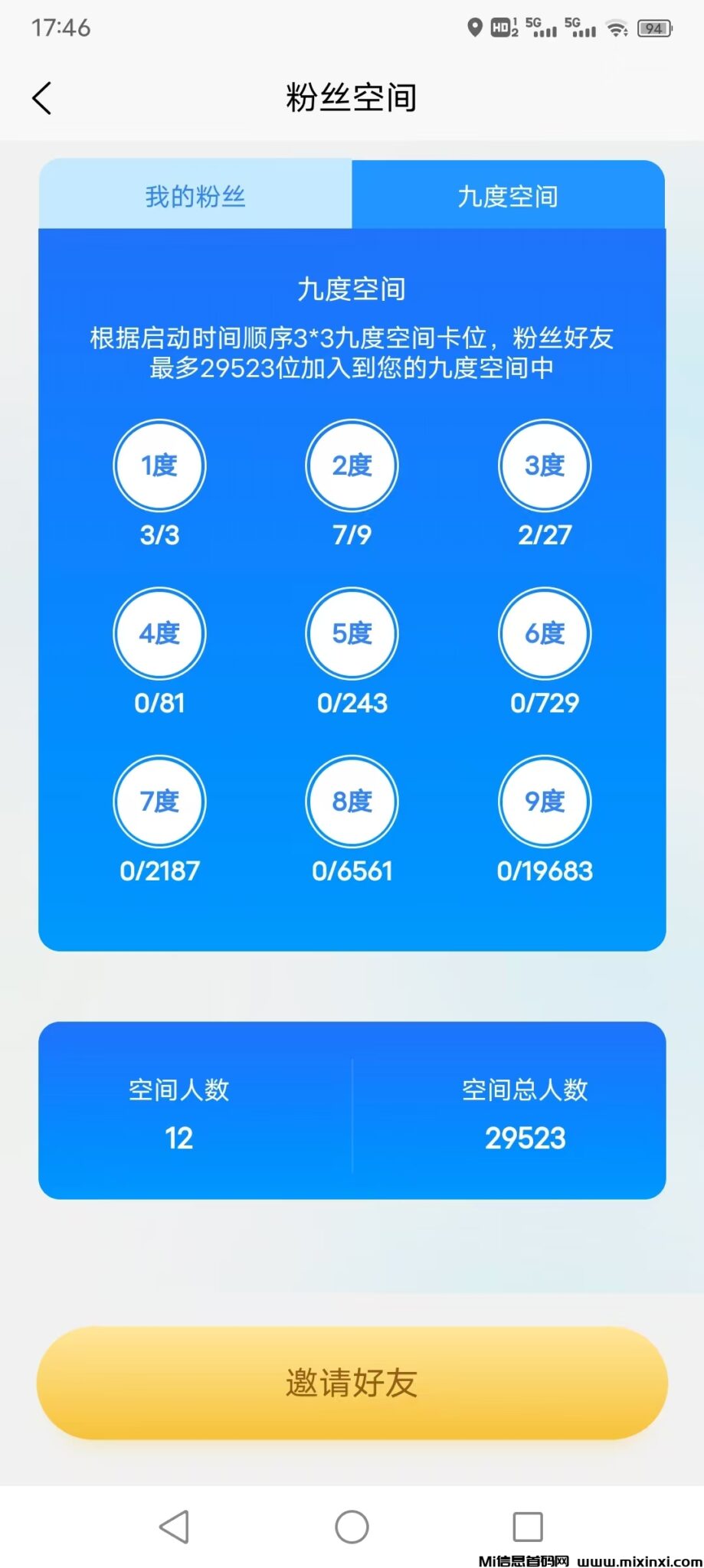Select the 4度 circle icon
704x1568 pixels.
point(159,633)
